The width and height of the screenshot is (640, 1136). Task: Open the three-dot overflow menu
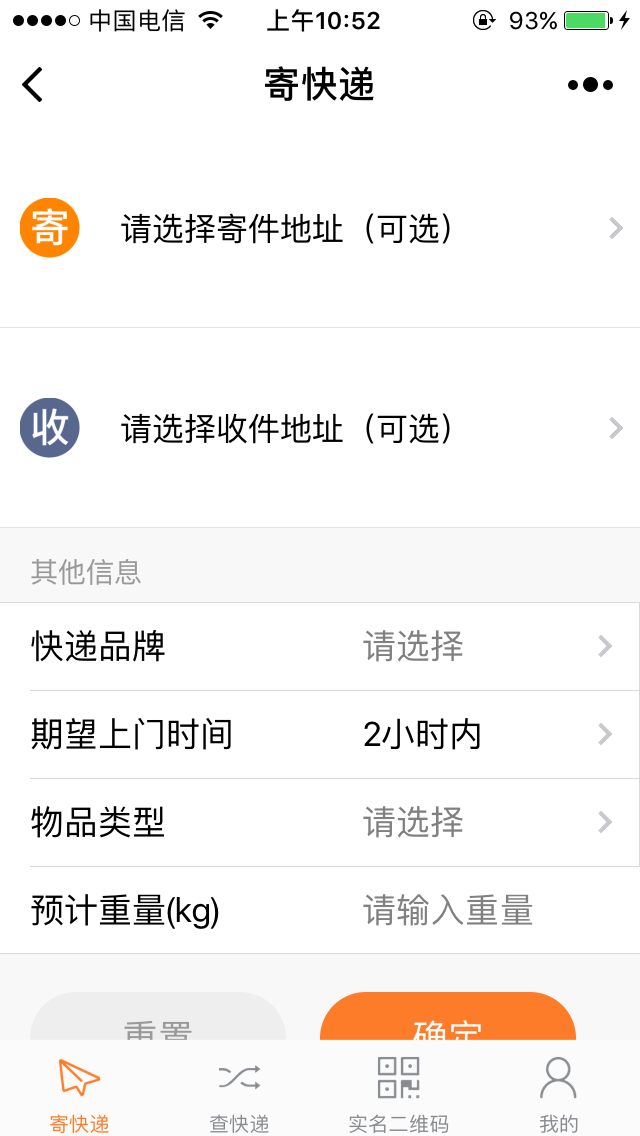click(x=591, y=85)
